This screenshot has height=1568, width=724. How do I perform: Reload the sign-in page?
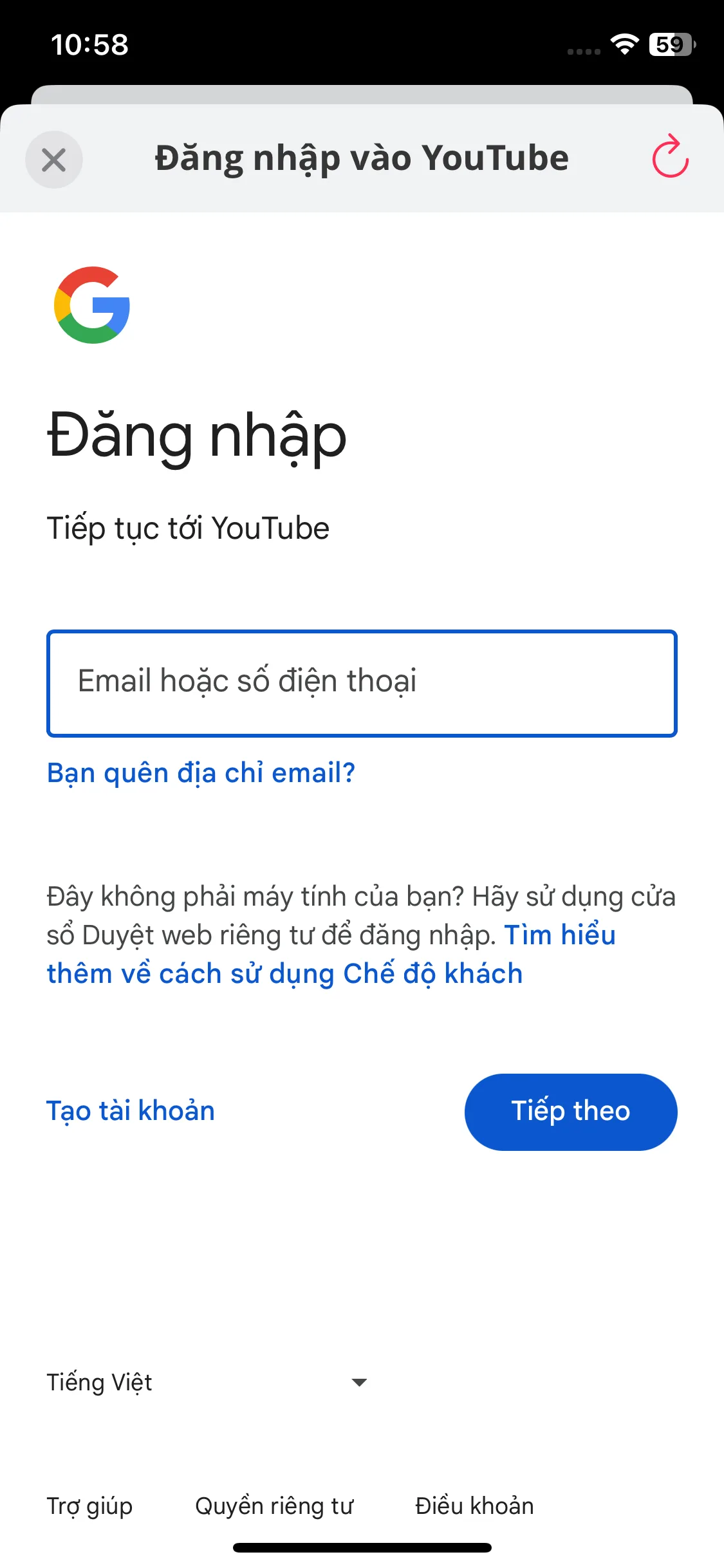pos(670,156)
